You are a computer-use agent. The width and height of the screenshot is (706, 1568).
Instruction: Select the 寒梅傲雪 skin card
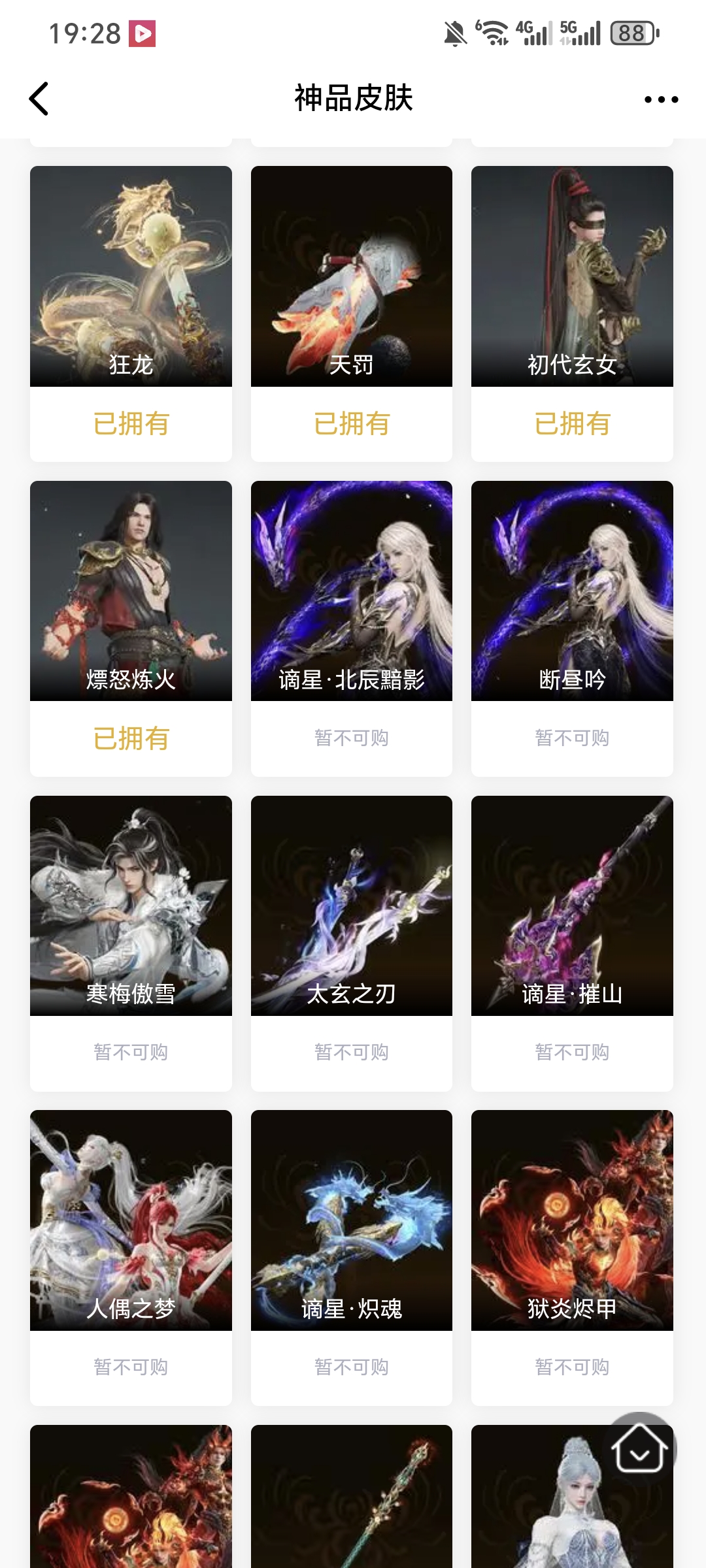131,906
